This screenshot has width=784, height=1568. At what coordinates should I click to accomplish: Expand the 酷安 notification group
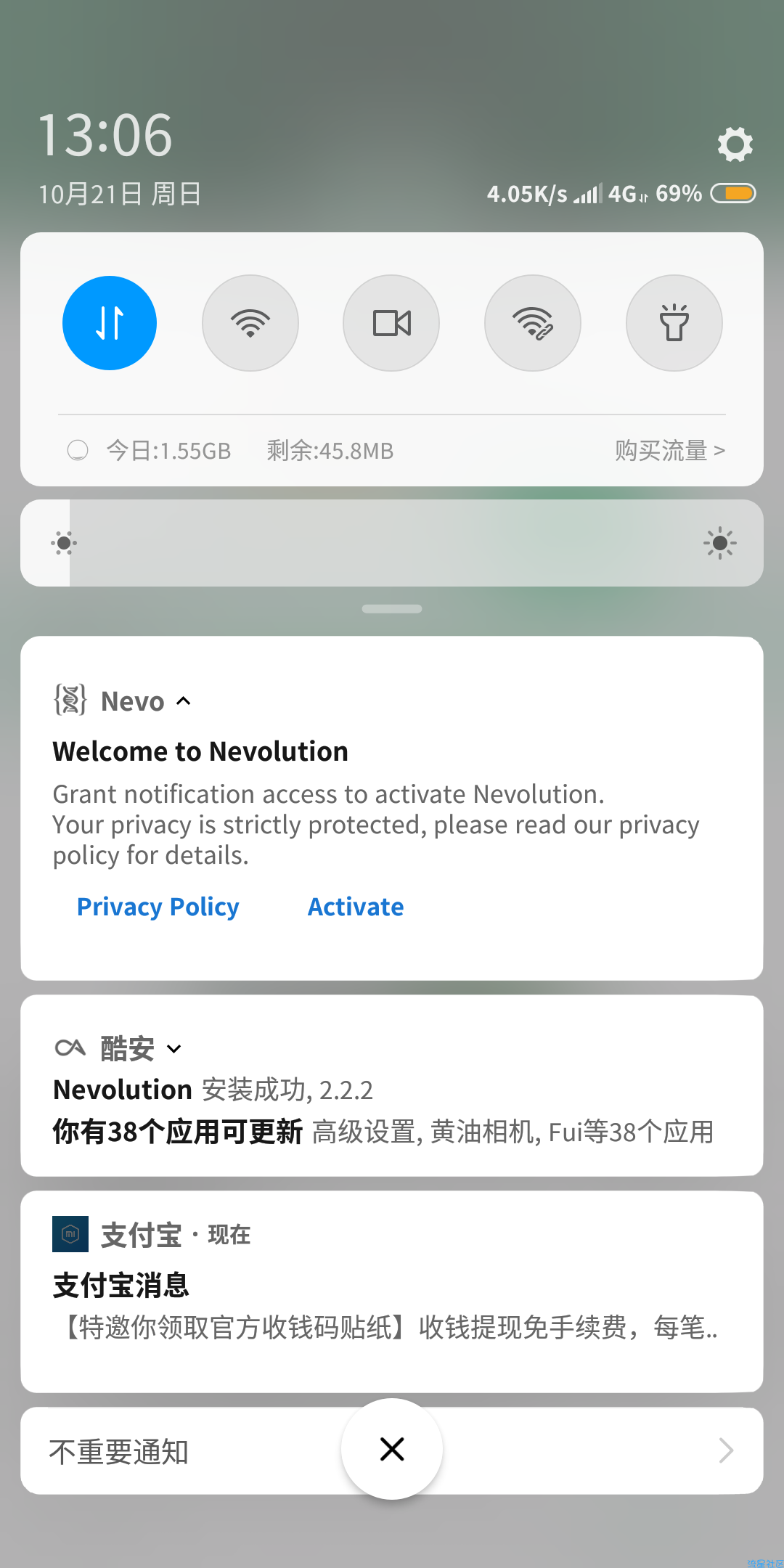[x=174, y=1049]
